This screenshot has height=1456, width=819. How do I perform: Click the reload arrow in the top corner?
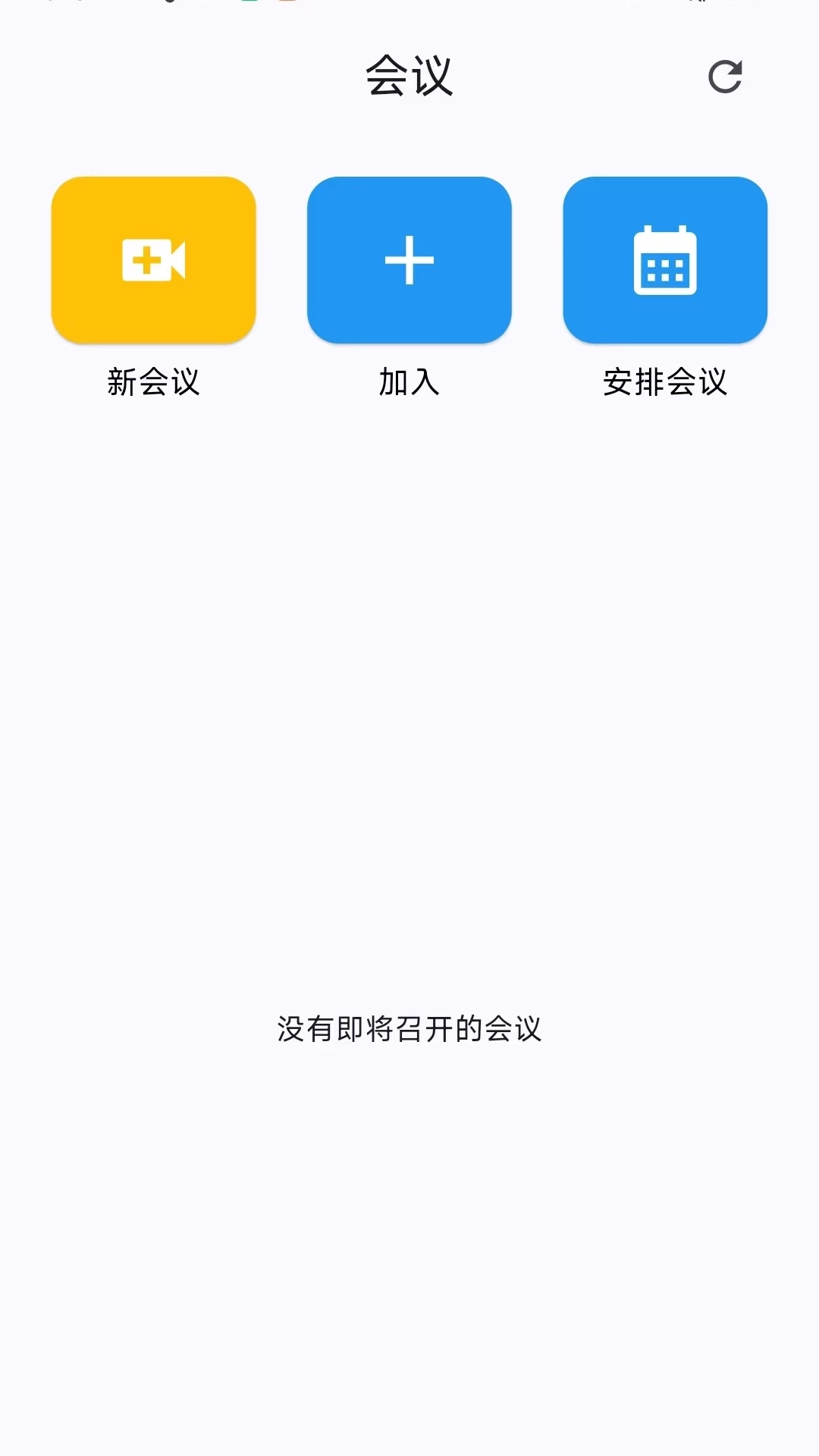click(x=723, y=77)
